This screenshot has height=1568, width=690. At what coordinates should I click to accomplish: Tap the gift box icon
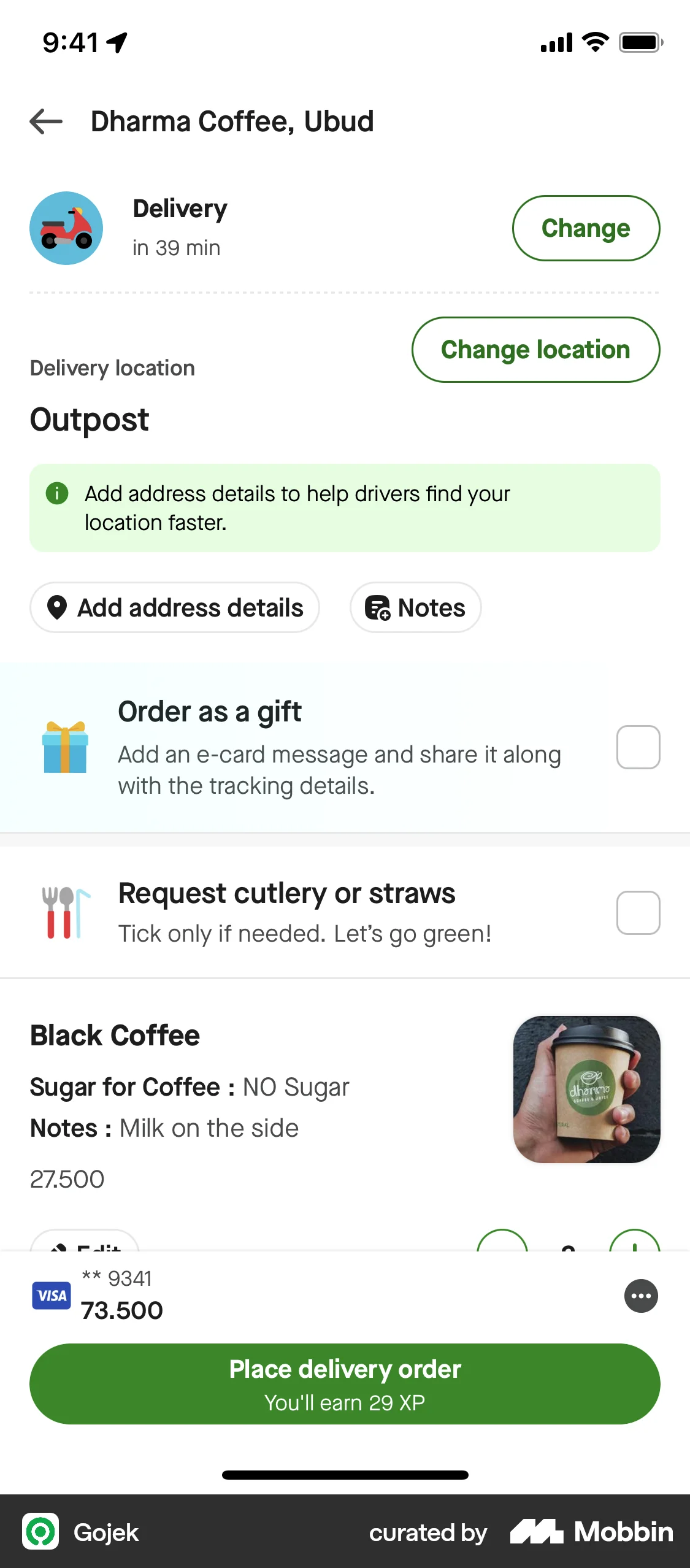65,747
